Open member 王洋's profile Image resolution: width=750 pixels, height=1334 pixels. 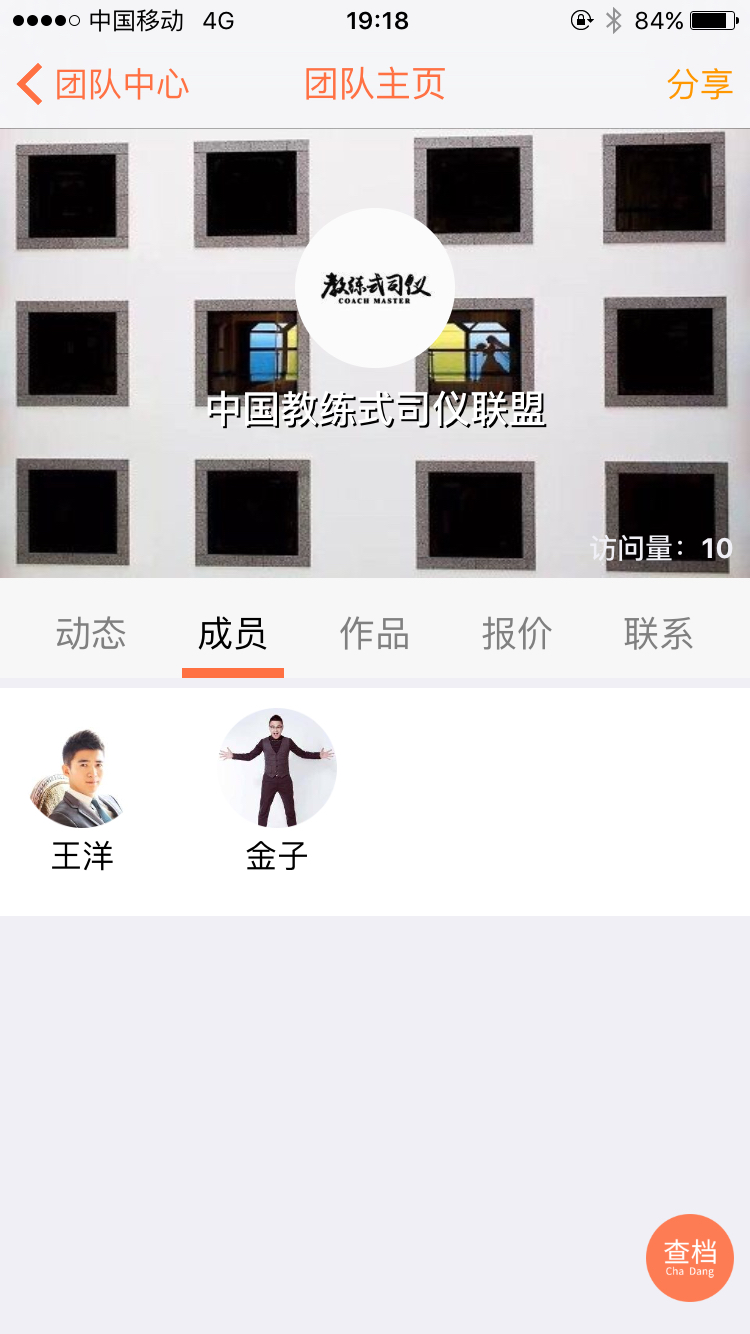tap(82, 790)
